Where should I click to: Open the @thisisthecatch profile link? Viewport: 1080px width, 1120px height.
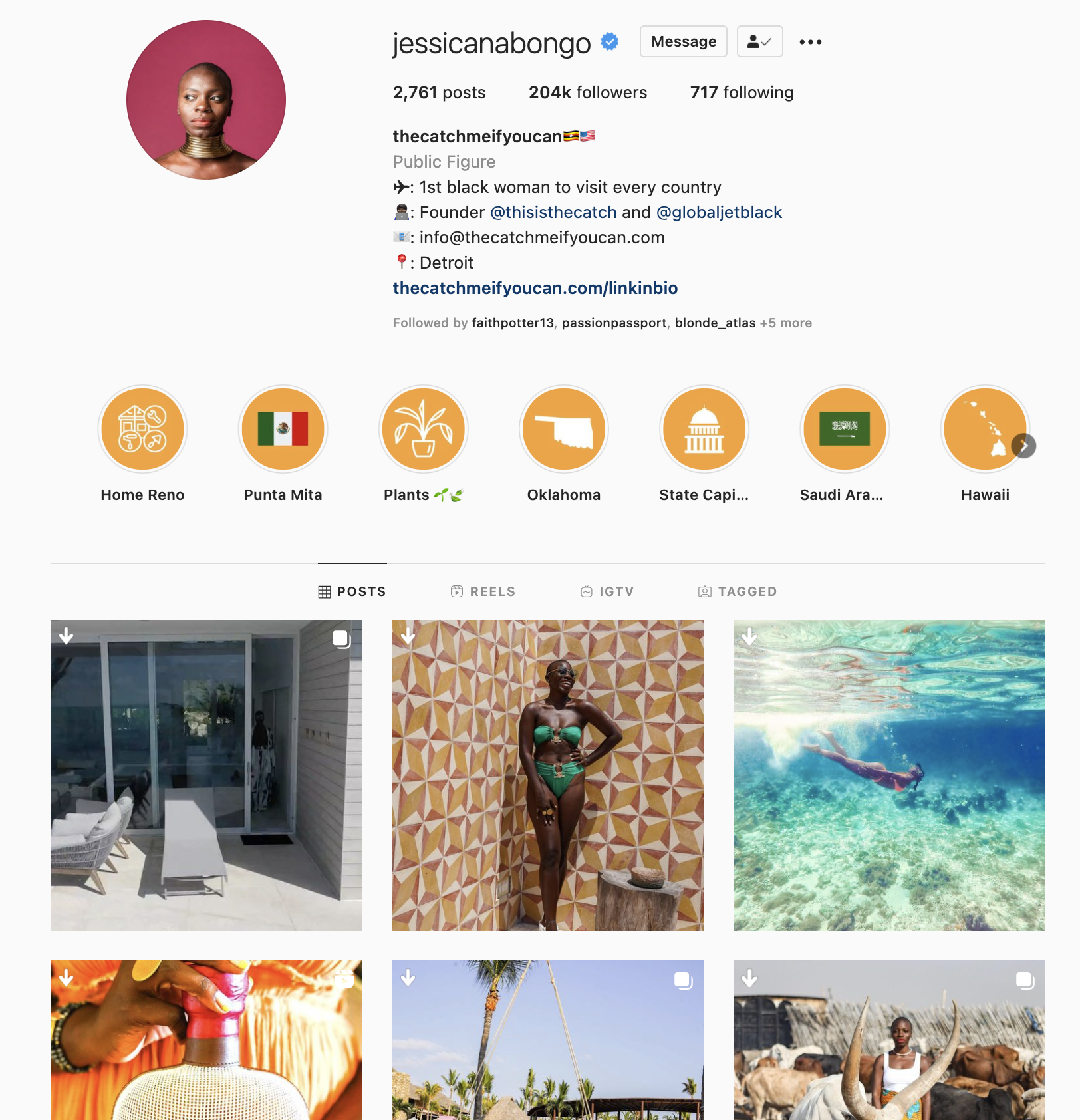tap(553, 212)
